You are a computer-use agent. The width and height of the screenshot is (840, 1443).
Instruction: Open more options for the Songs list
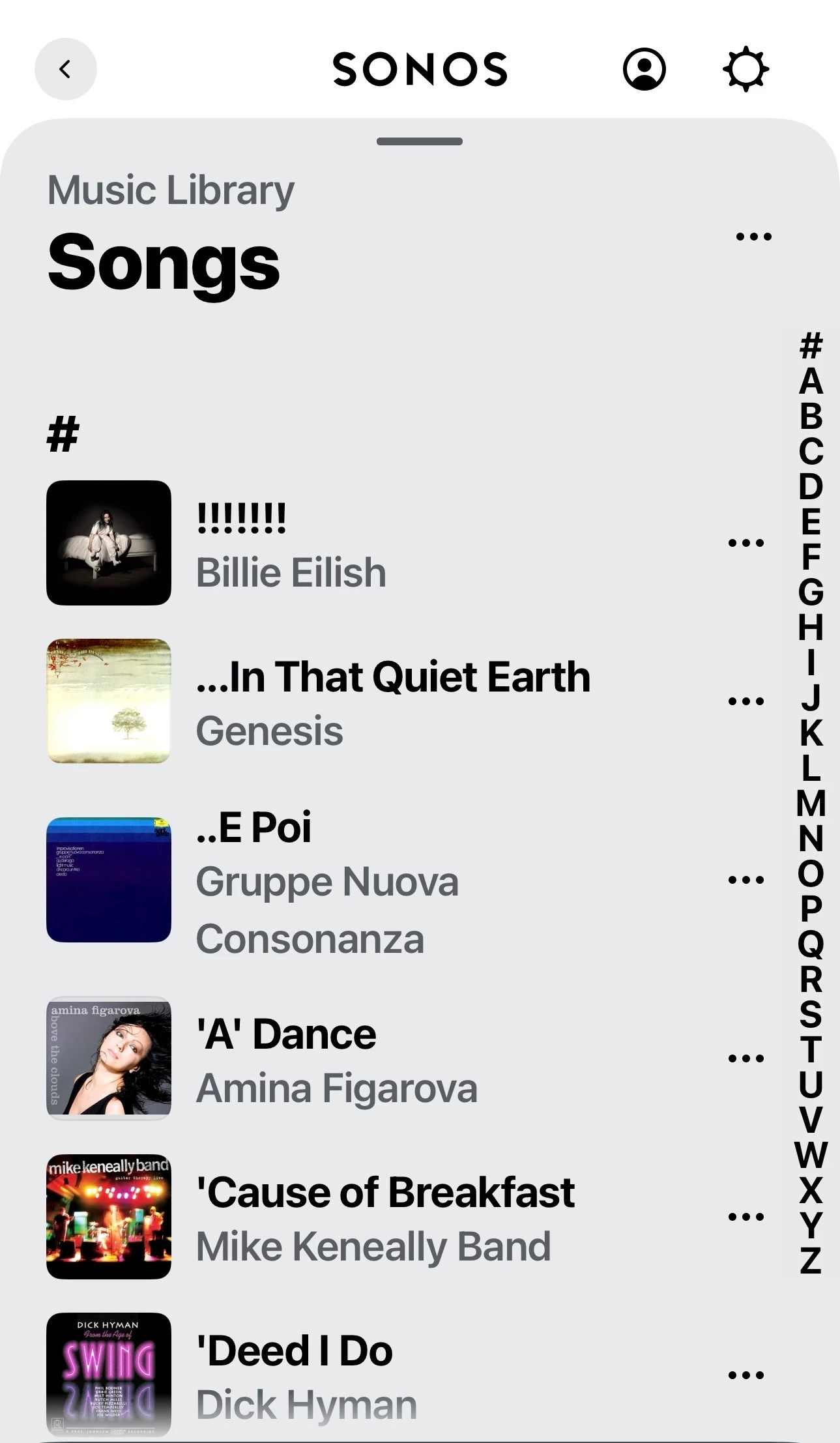click(753, 237)
